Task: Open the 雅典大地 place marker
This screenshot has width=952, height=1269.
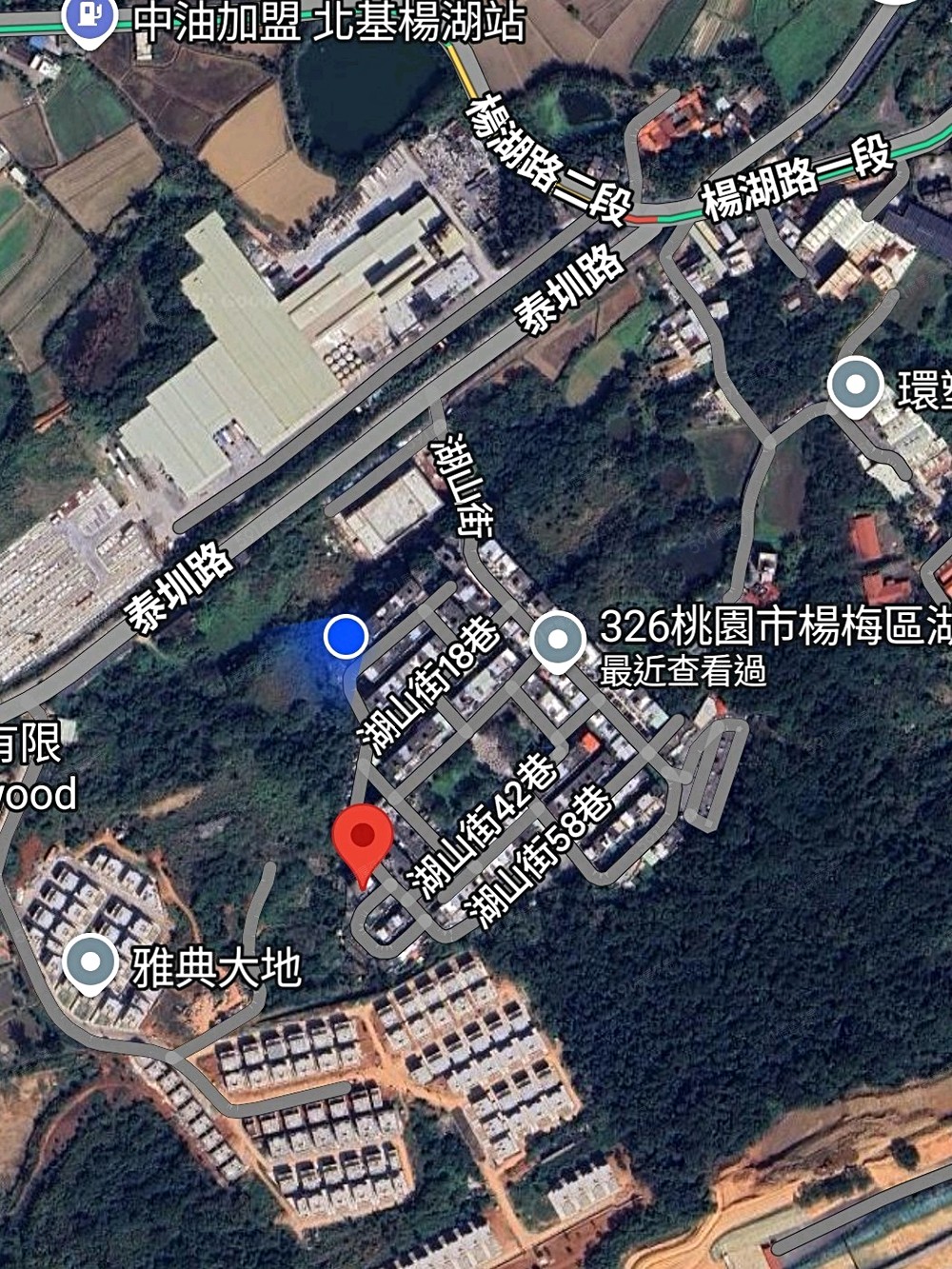Action: [x=90, y=963]
